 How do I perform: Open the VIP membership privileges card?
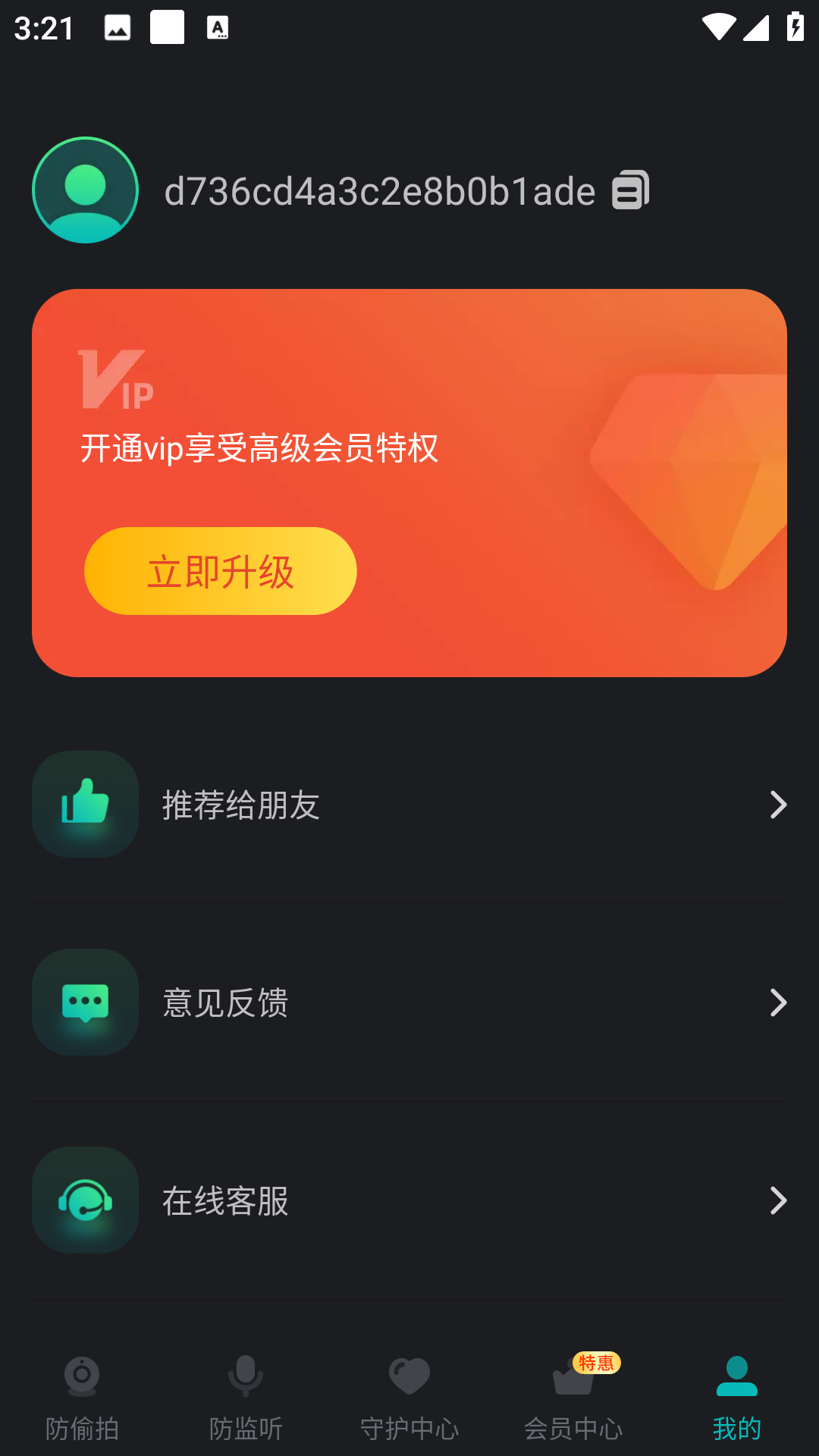[x=531, y=425]
